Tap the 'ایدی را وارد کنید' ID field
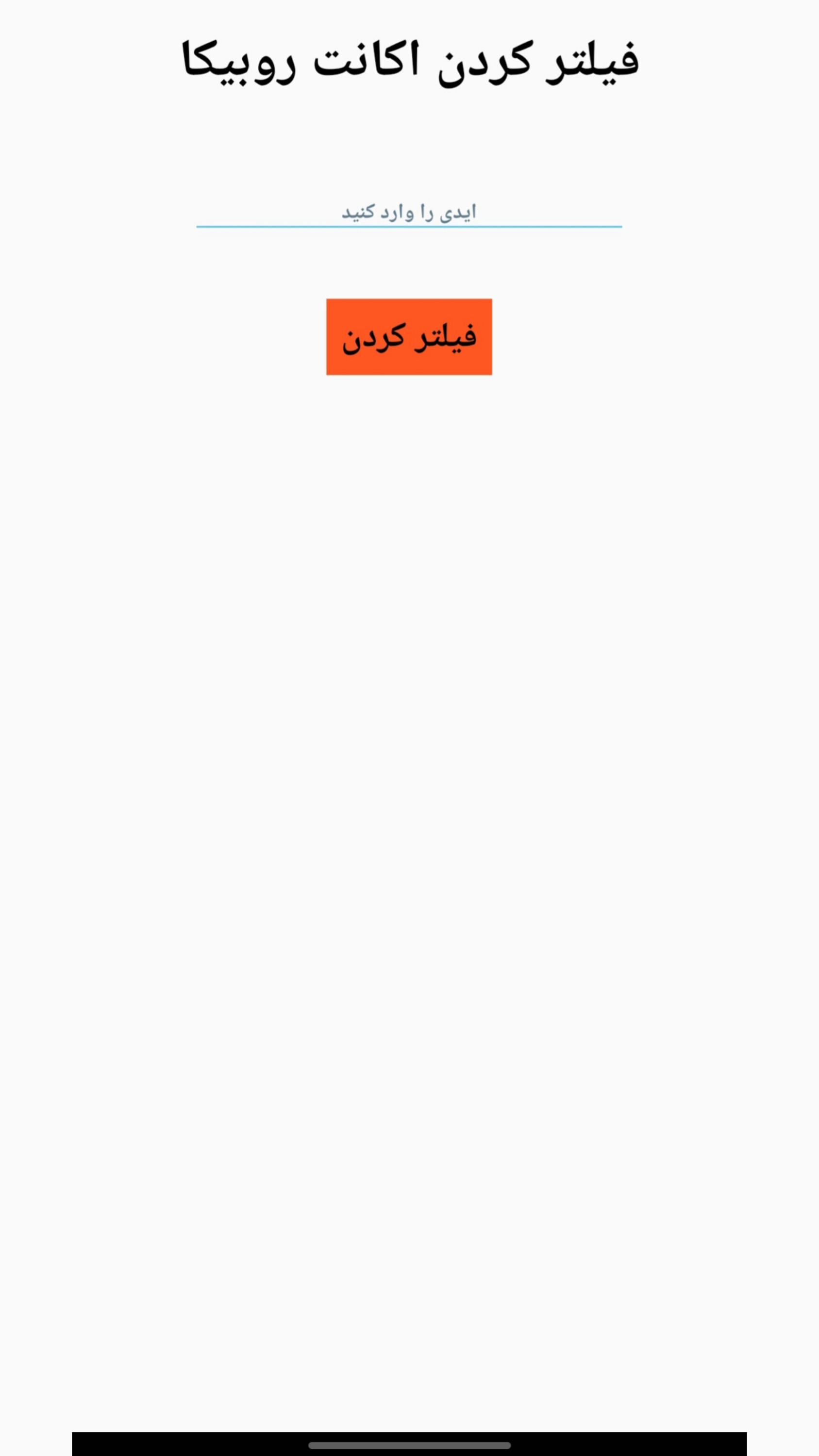Viewport: 819px width, 1456px height. click(x=409, y=212)
